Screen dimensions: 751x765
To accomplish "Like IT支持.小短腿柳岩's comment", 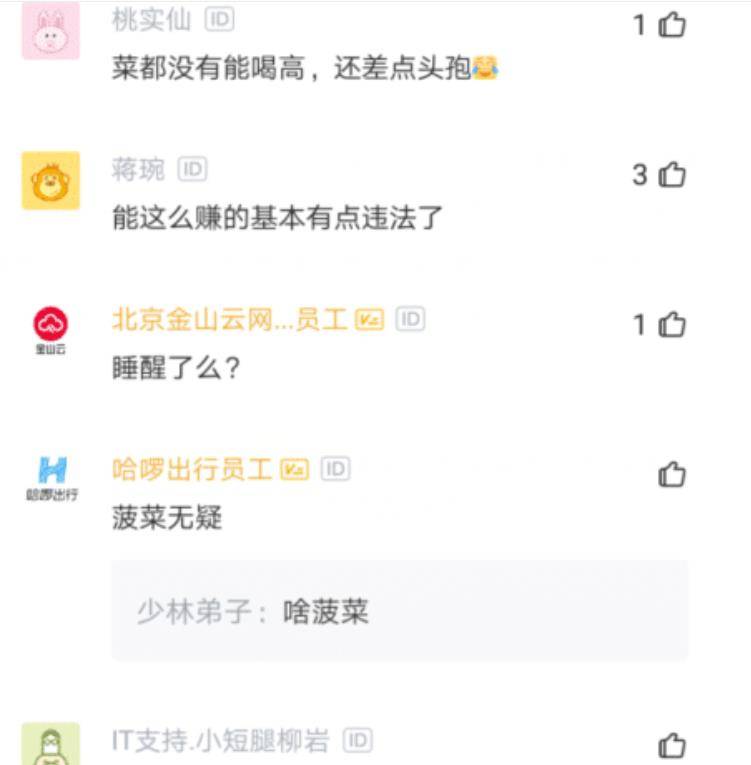I will (x=673, y=745).
